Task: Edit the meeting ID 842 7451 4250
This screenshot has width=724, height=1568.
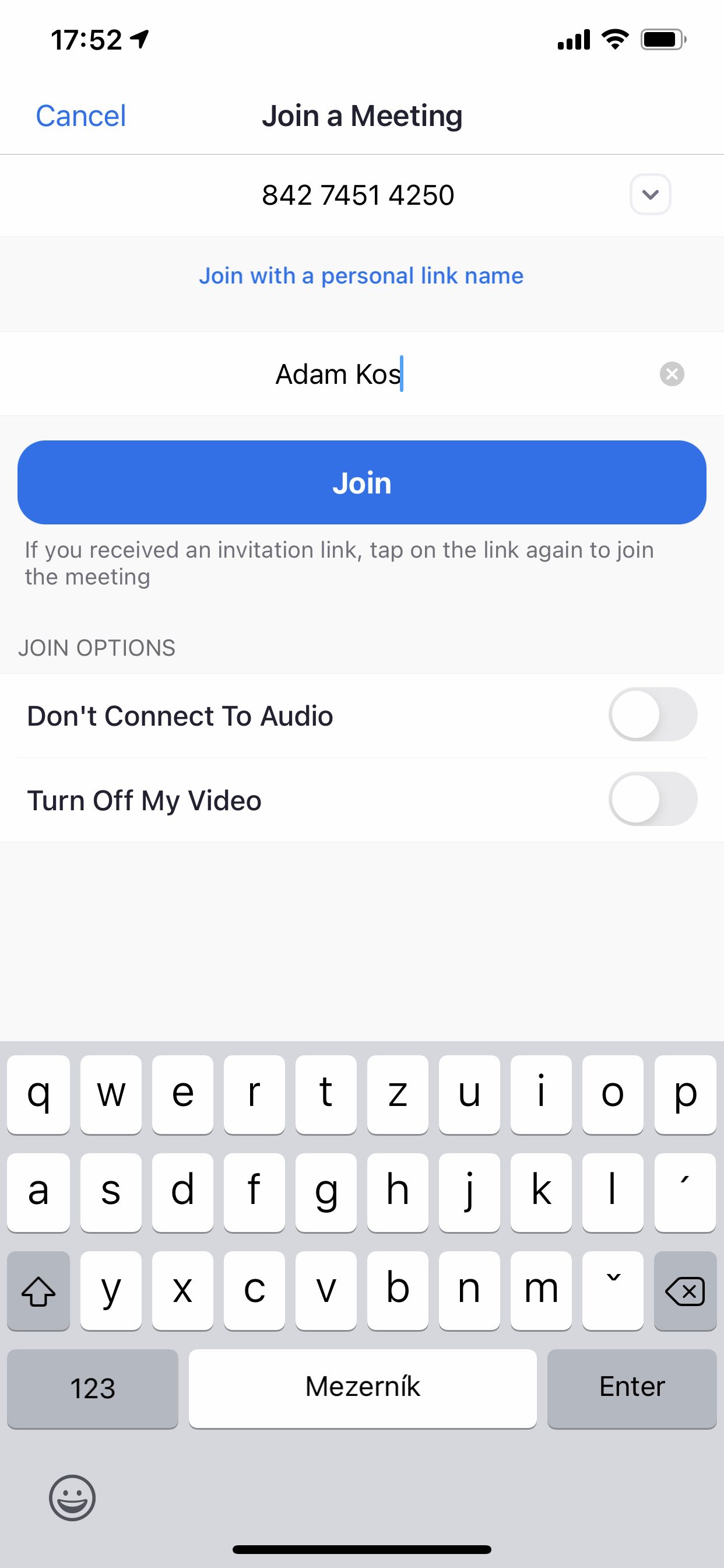Action: tap(358, 195)
